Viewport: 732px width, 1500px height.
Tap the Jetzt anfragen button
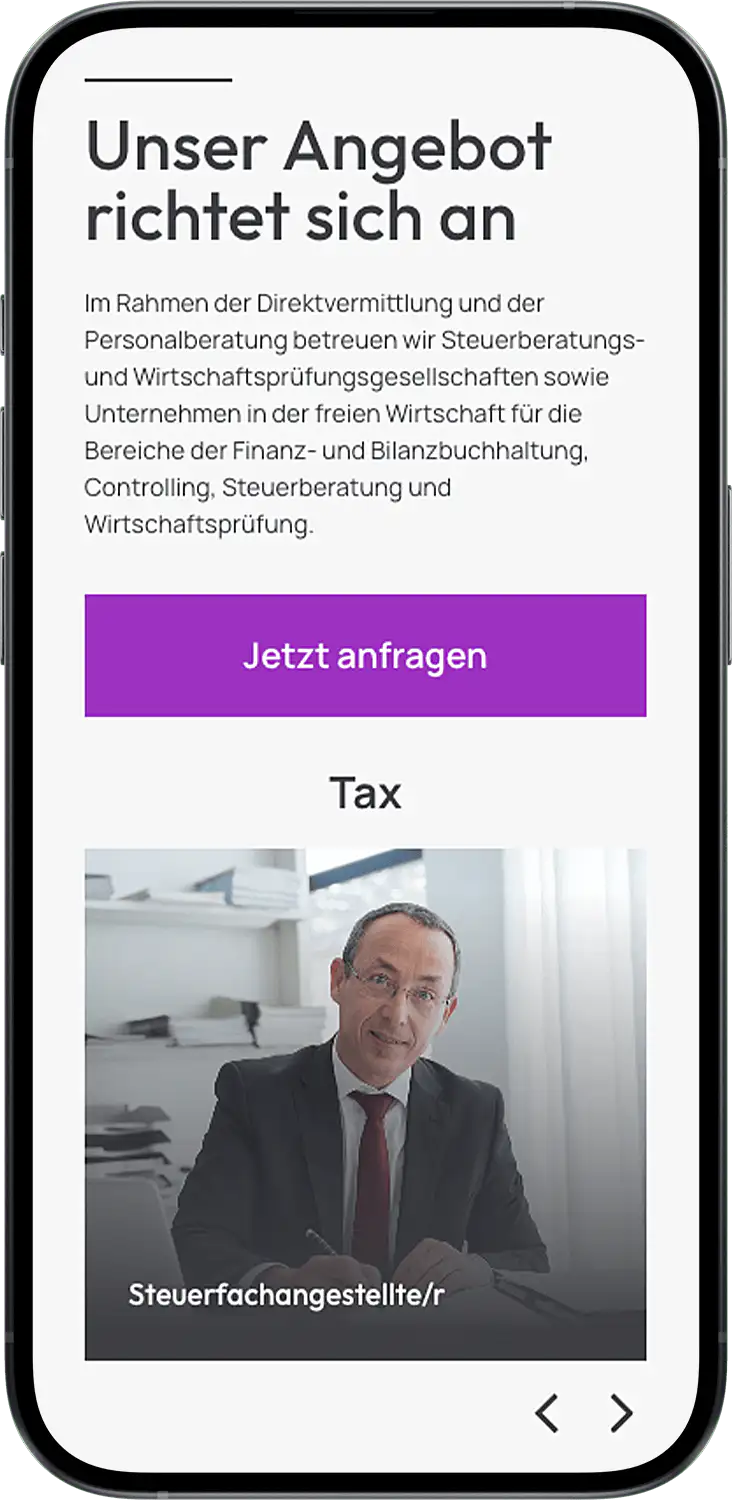(365, 655)
